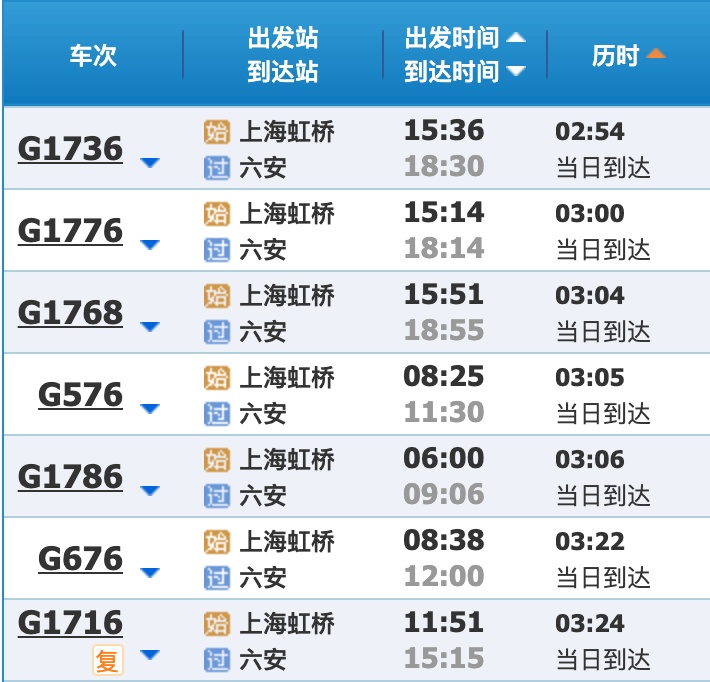
Task: Expand the arrow next to G1786
Action: coord(150,490)
